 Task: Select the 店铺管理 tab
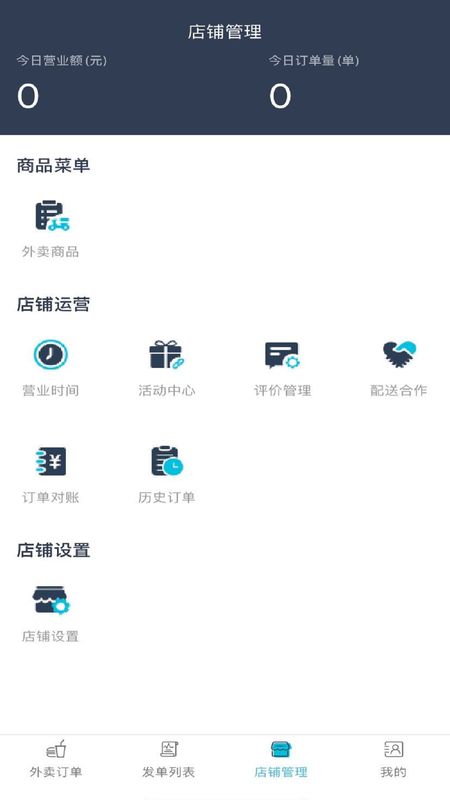(x=281, y=759)
